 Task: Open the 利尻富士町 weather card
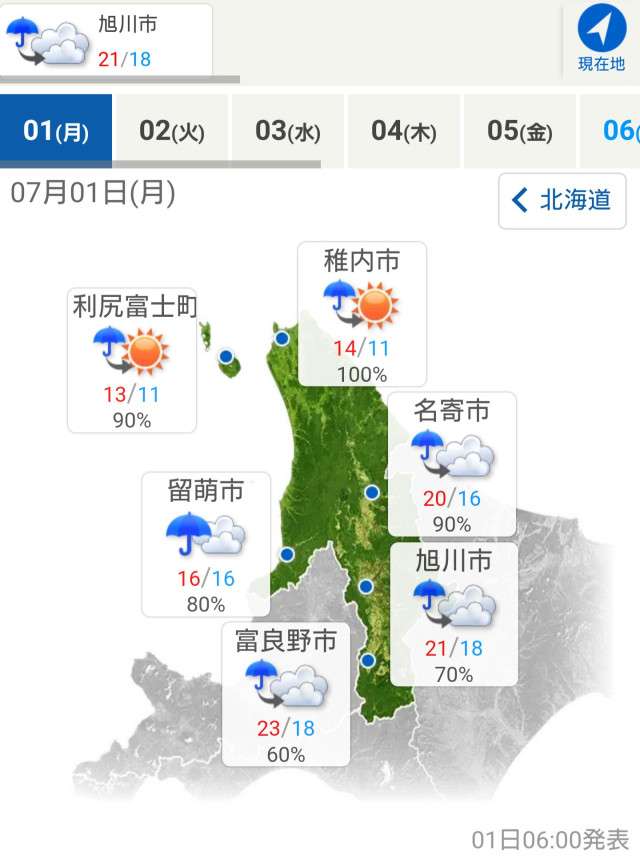pyautogui.click(x=132, y=360)
